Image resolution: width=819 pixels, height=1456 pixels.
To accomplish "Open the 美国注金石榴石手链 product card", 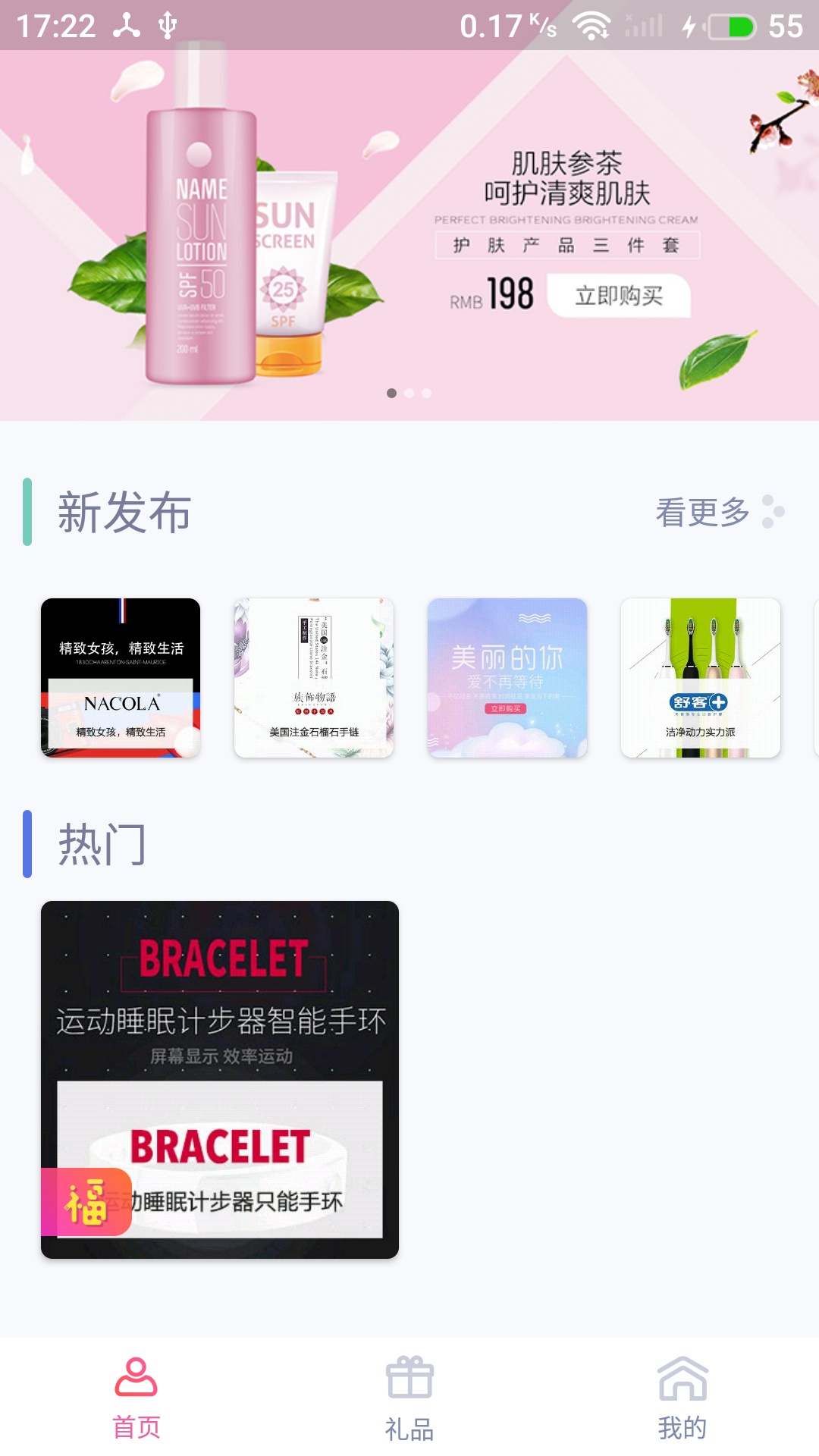I will tap(314, 677).
